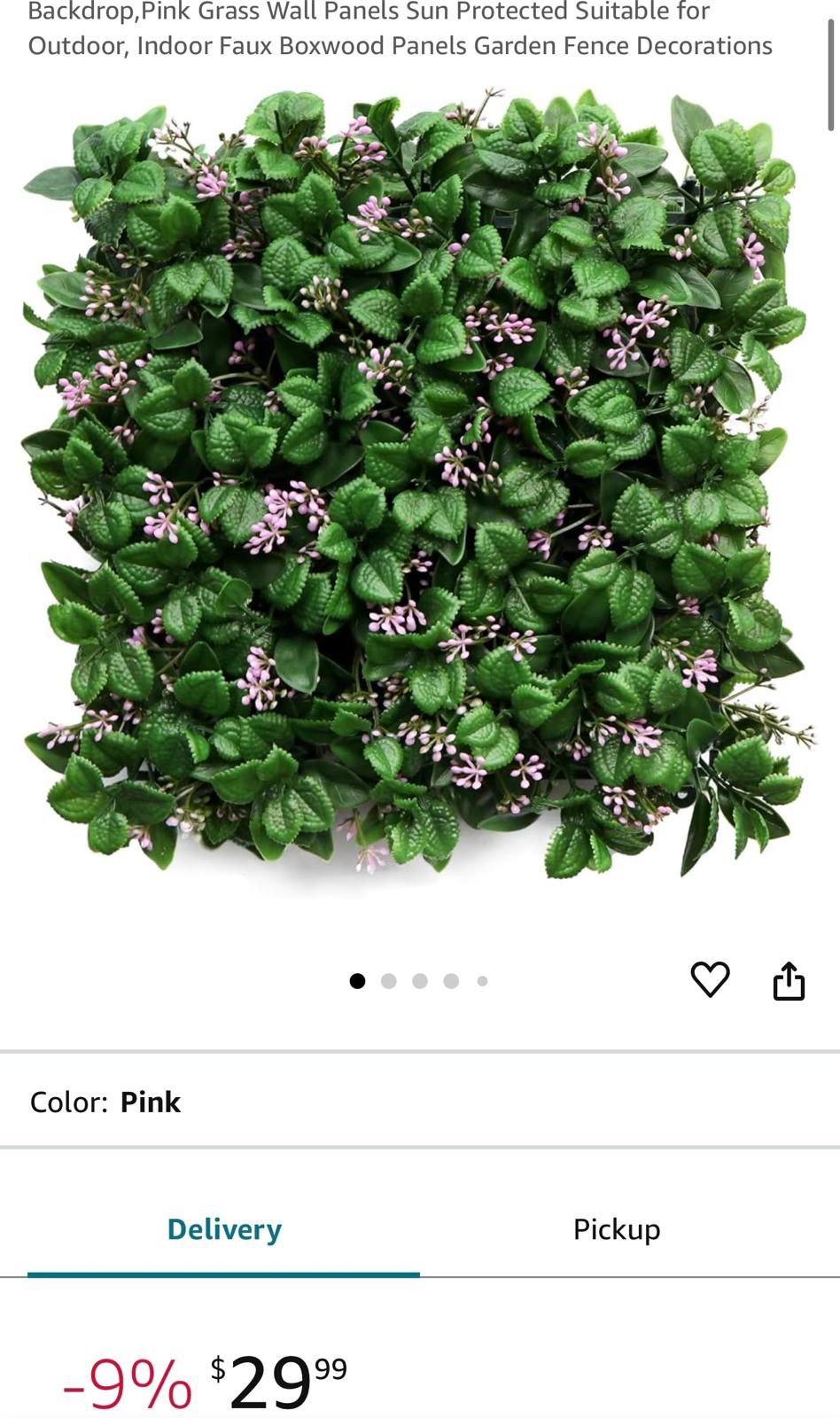Add this item to your wish list

click(710, 979)
